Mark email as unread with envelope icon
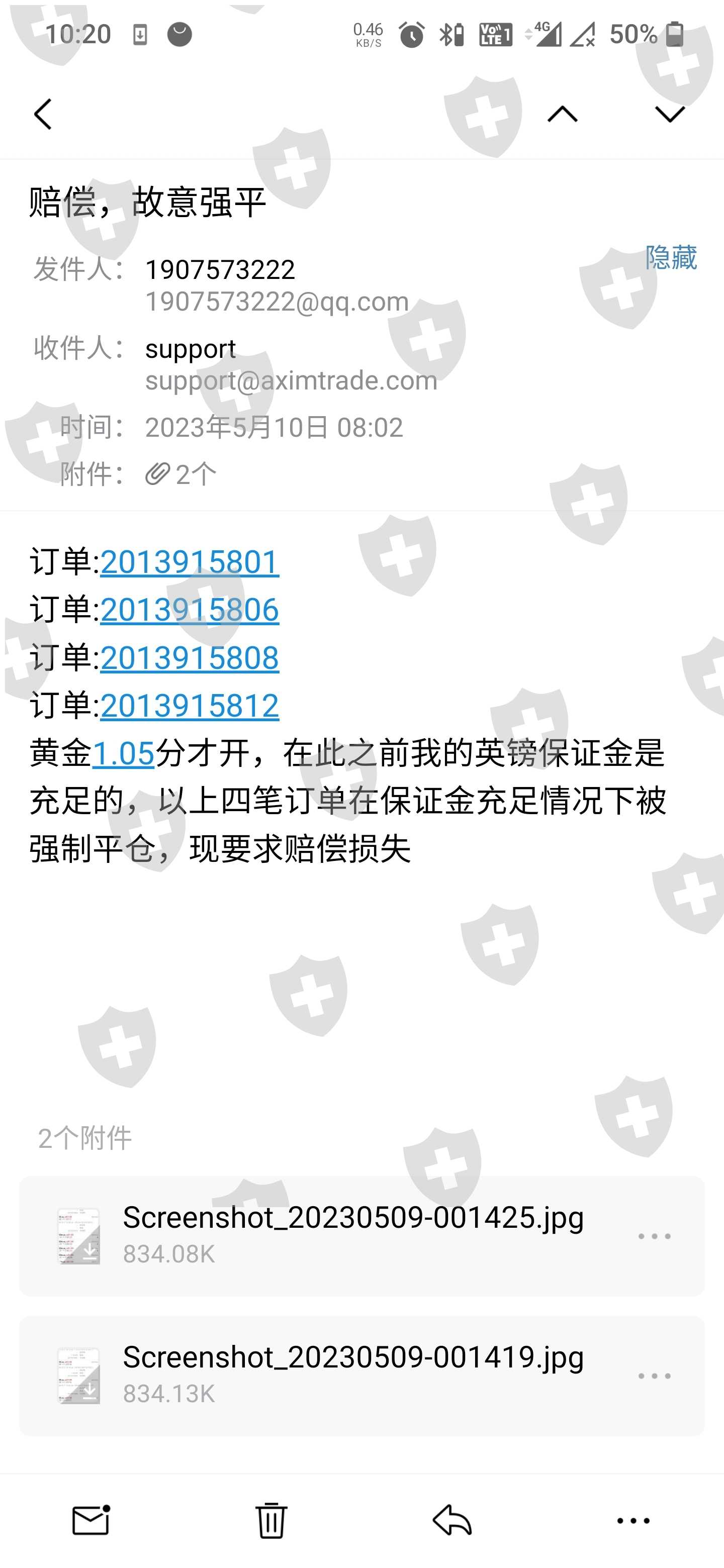Viewport: 724px width, 1568px height. click(x=90, y=1521)
